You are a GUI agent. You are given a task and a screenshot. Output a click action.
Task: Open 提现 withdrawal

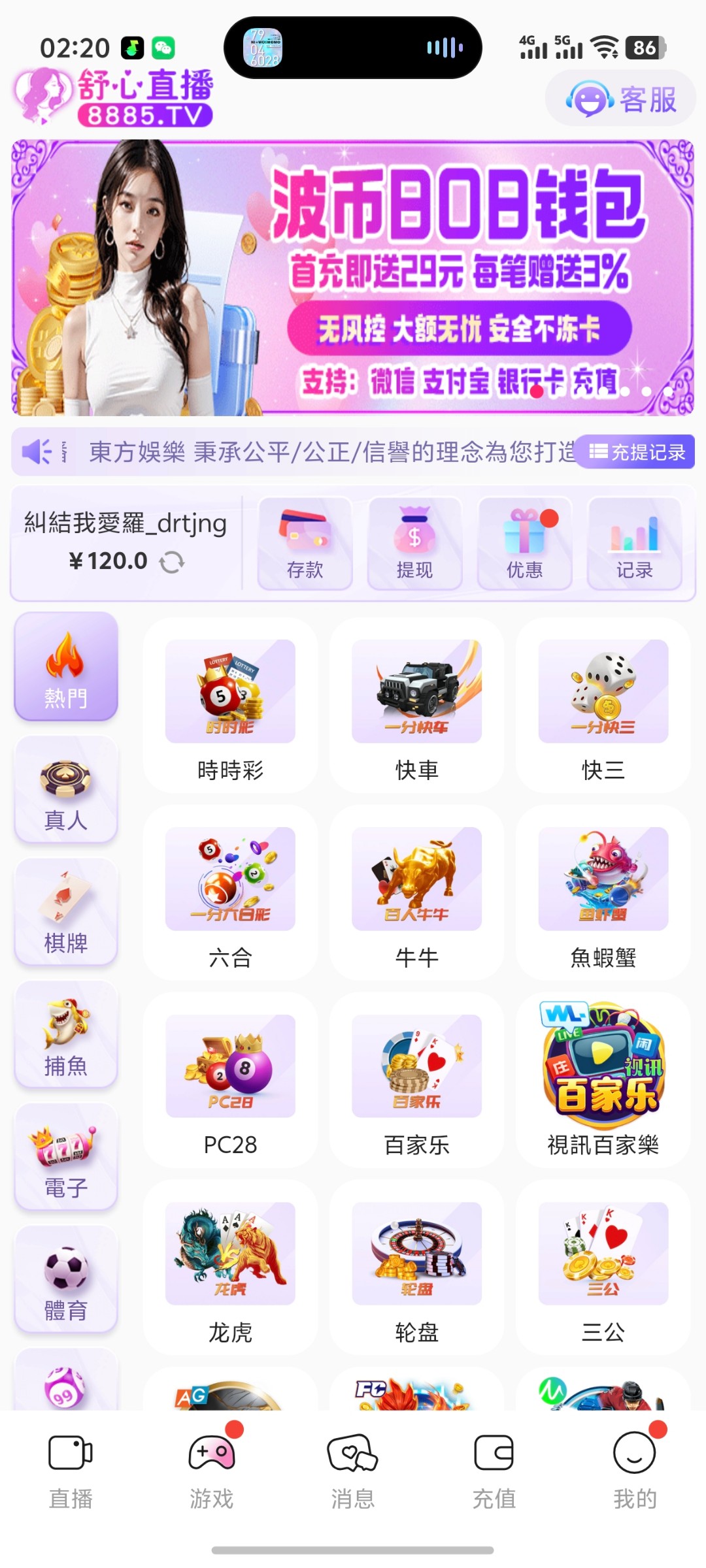414,544
